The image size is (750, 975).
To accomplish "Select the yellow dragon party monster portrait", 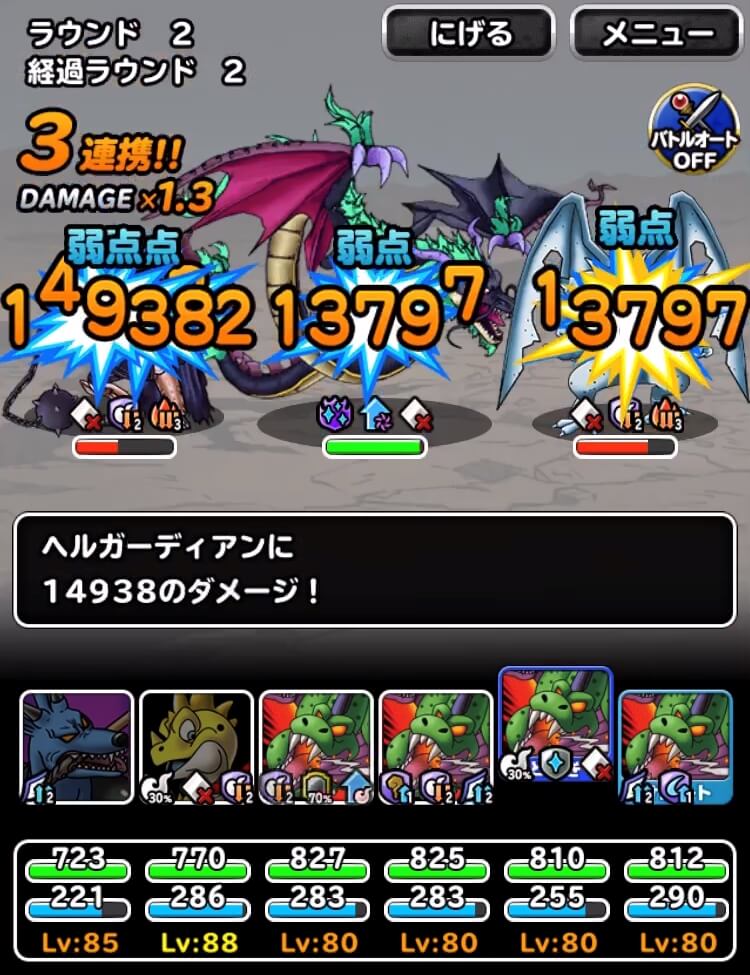I will click(197, 747).
